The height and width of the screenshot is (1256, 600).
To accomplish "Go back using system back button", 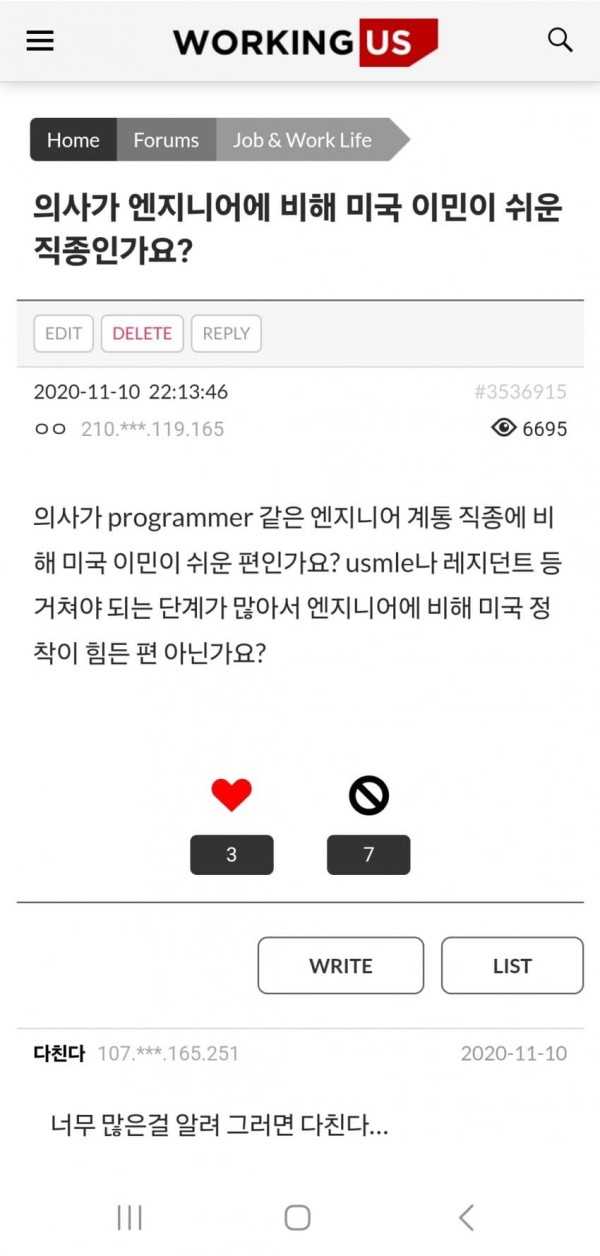I will coord(466,1217).
